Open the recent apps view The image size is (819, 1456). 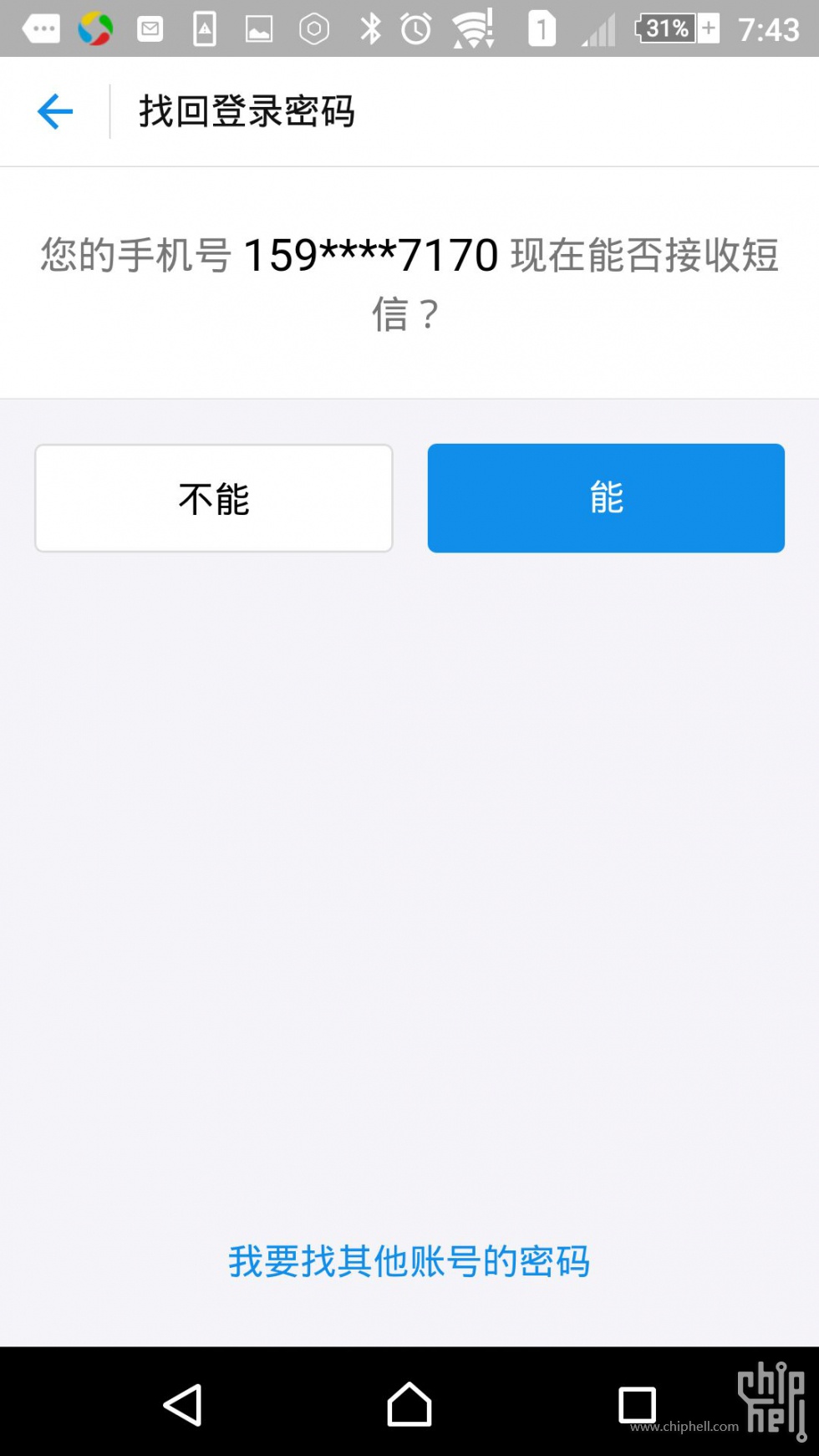(637, 1404)
